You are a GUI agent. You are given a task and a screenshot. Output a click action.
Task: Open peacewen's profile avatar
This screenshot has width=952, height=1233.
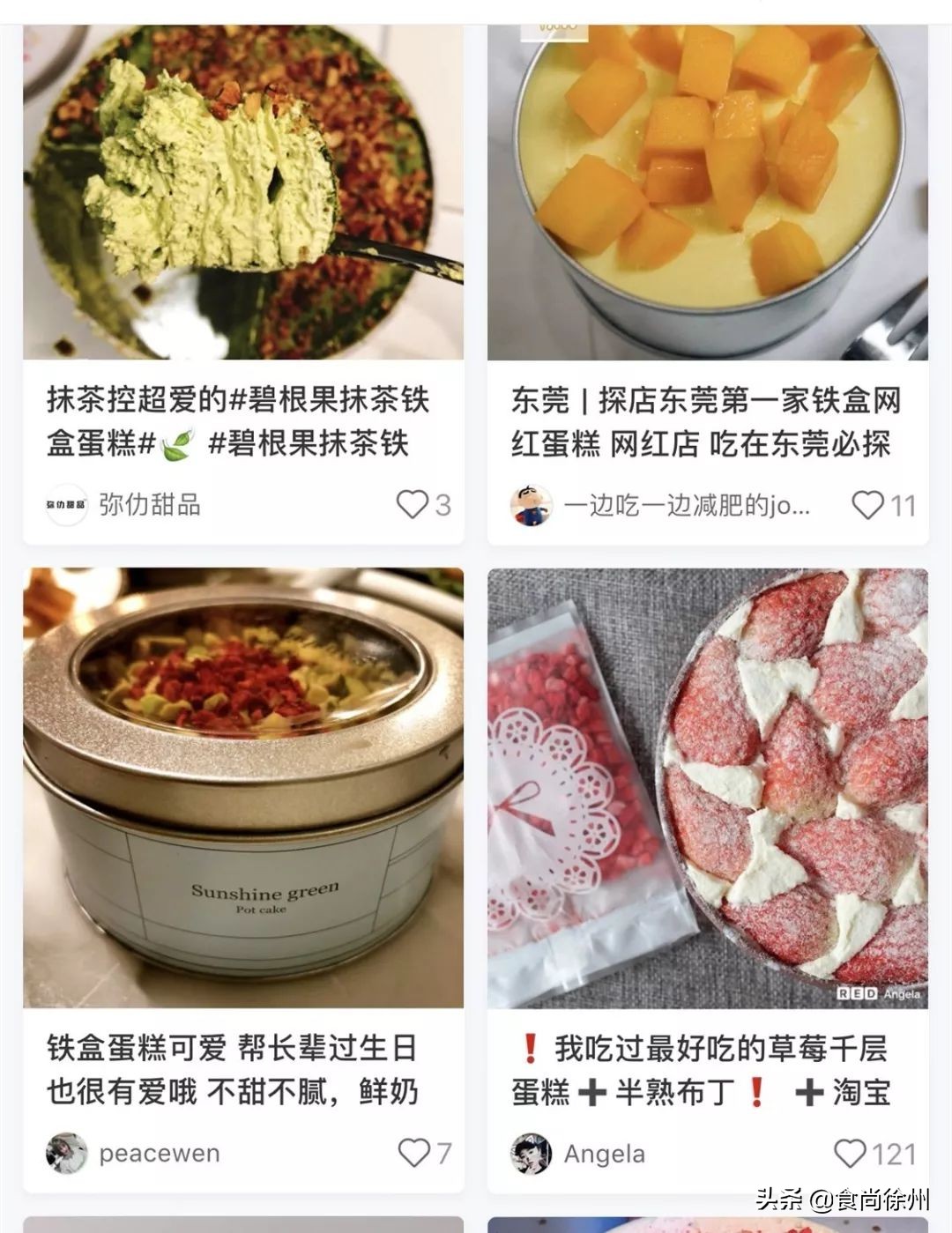(65, 1151)
